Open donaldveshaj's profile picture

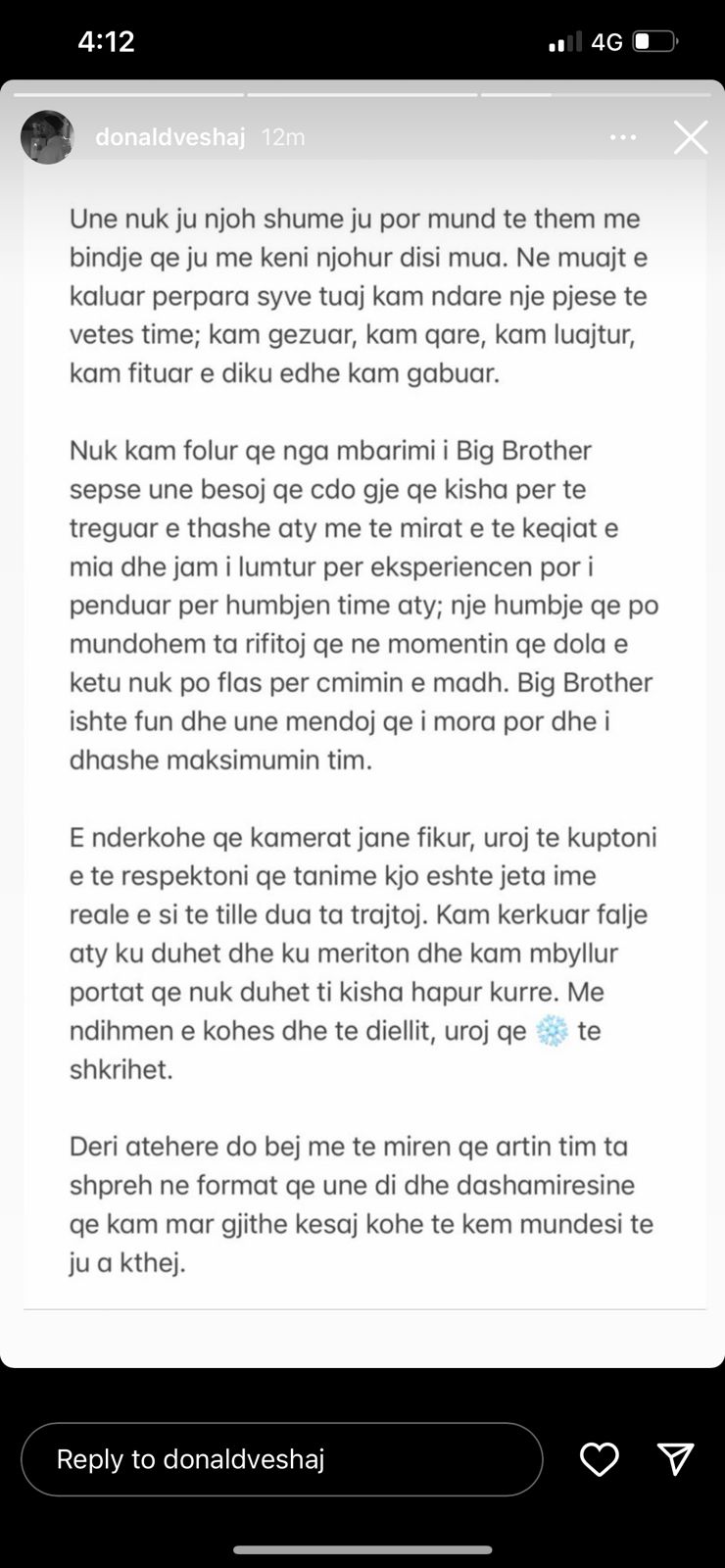[x=47, y=137]
